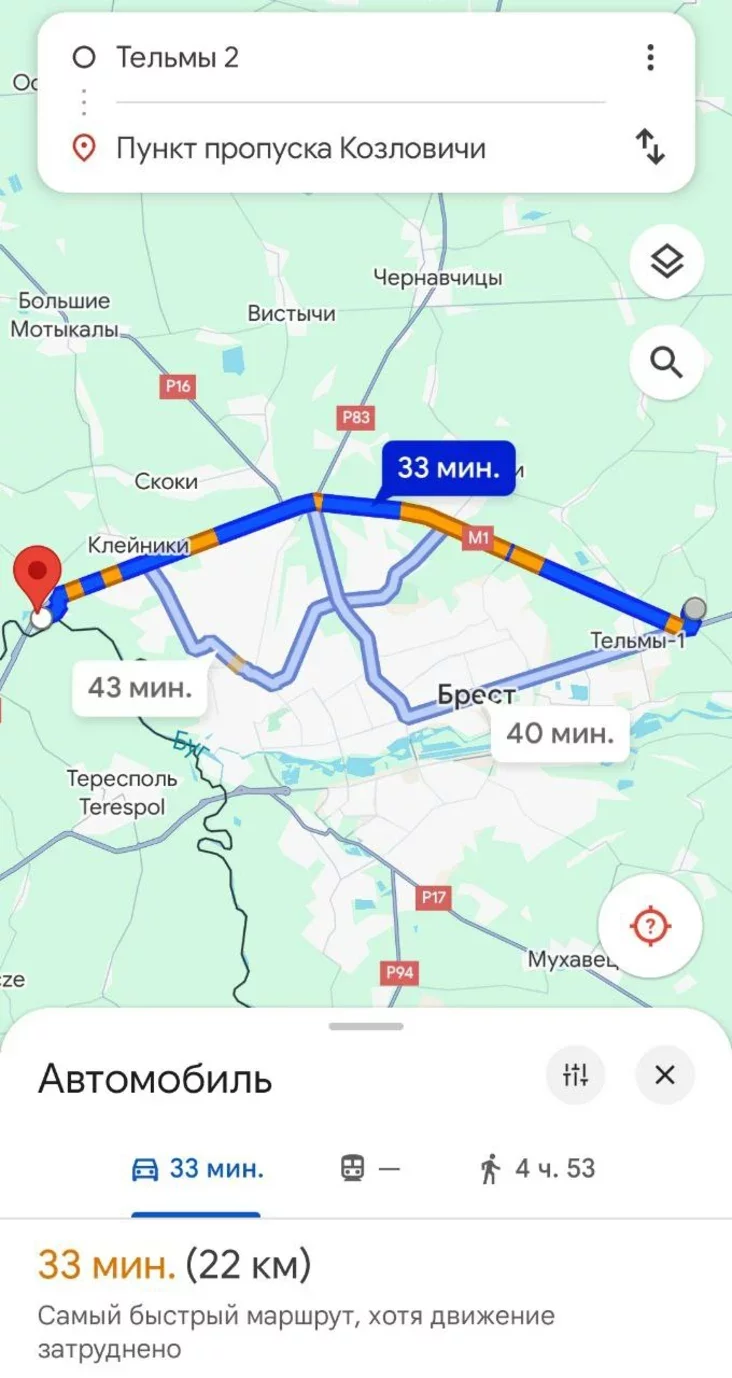Select the 43 мин. alternative route
Viewport: 732px width, 1378px height.
pyautogui.click(x=140, y=688)
